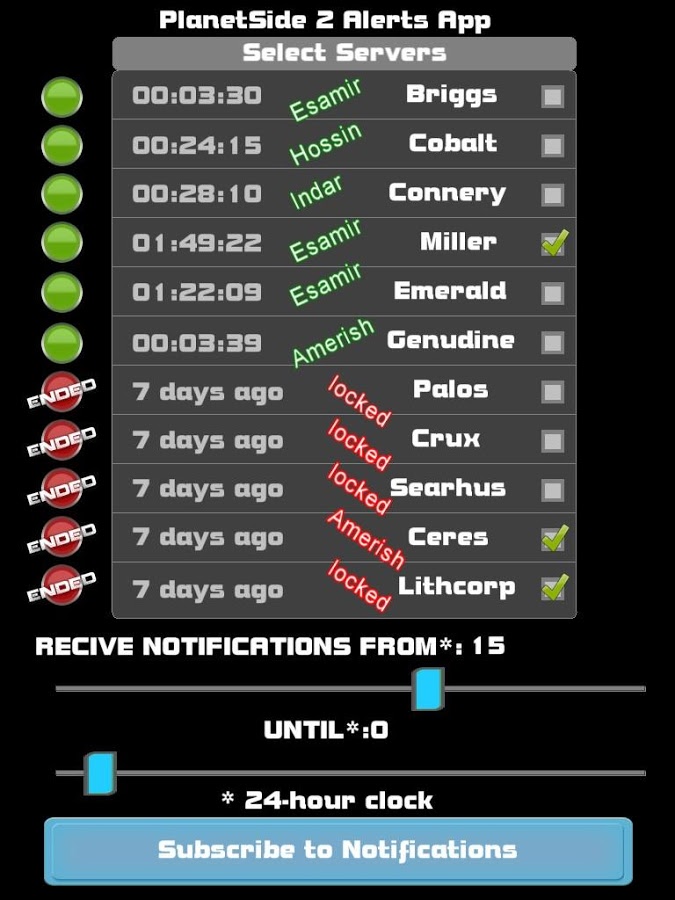Tap the Receive Notifications From slider
The height and width of the screenshot is (900, 675).
tap(428, 689)
